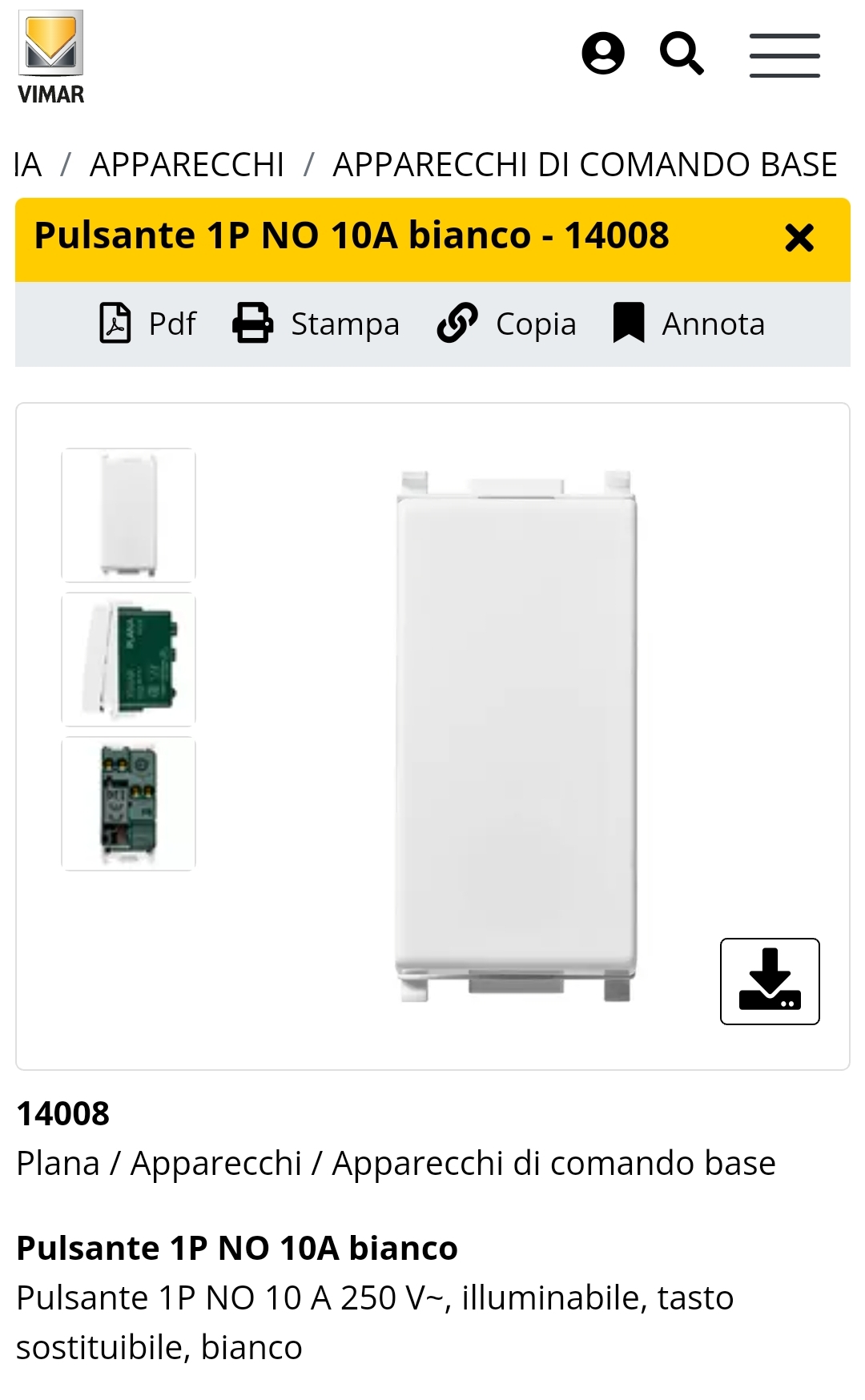Screen dimensions: 865x1400
Task: Select the green side view thumbnail
Action: pos(129,659)
